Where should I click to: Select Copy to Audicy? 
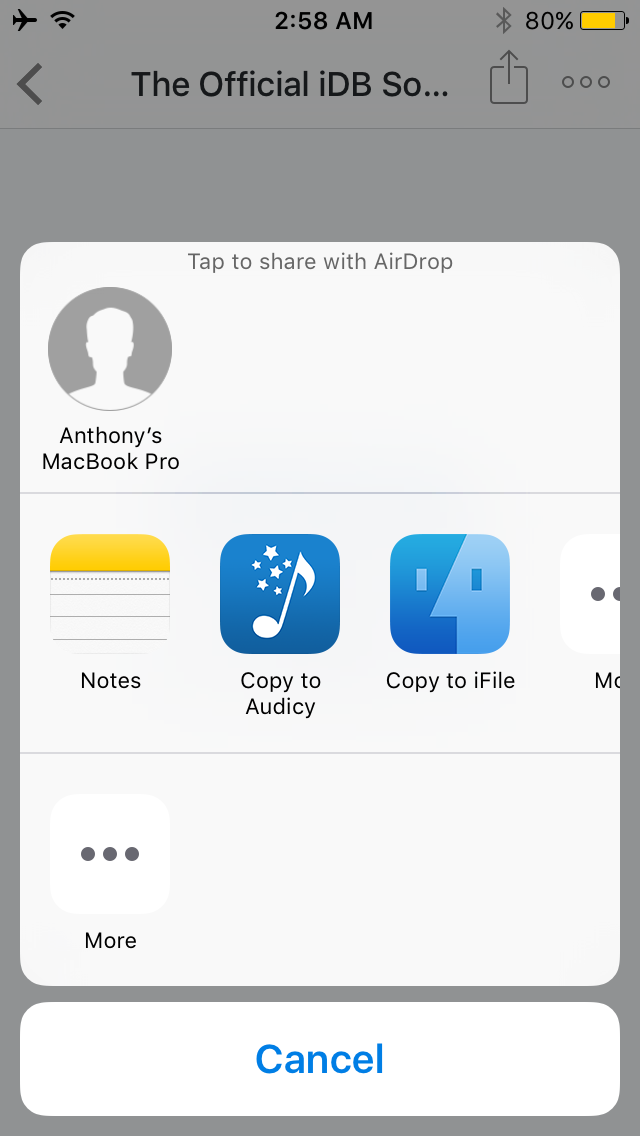click(280, 594)
